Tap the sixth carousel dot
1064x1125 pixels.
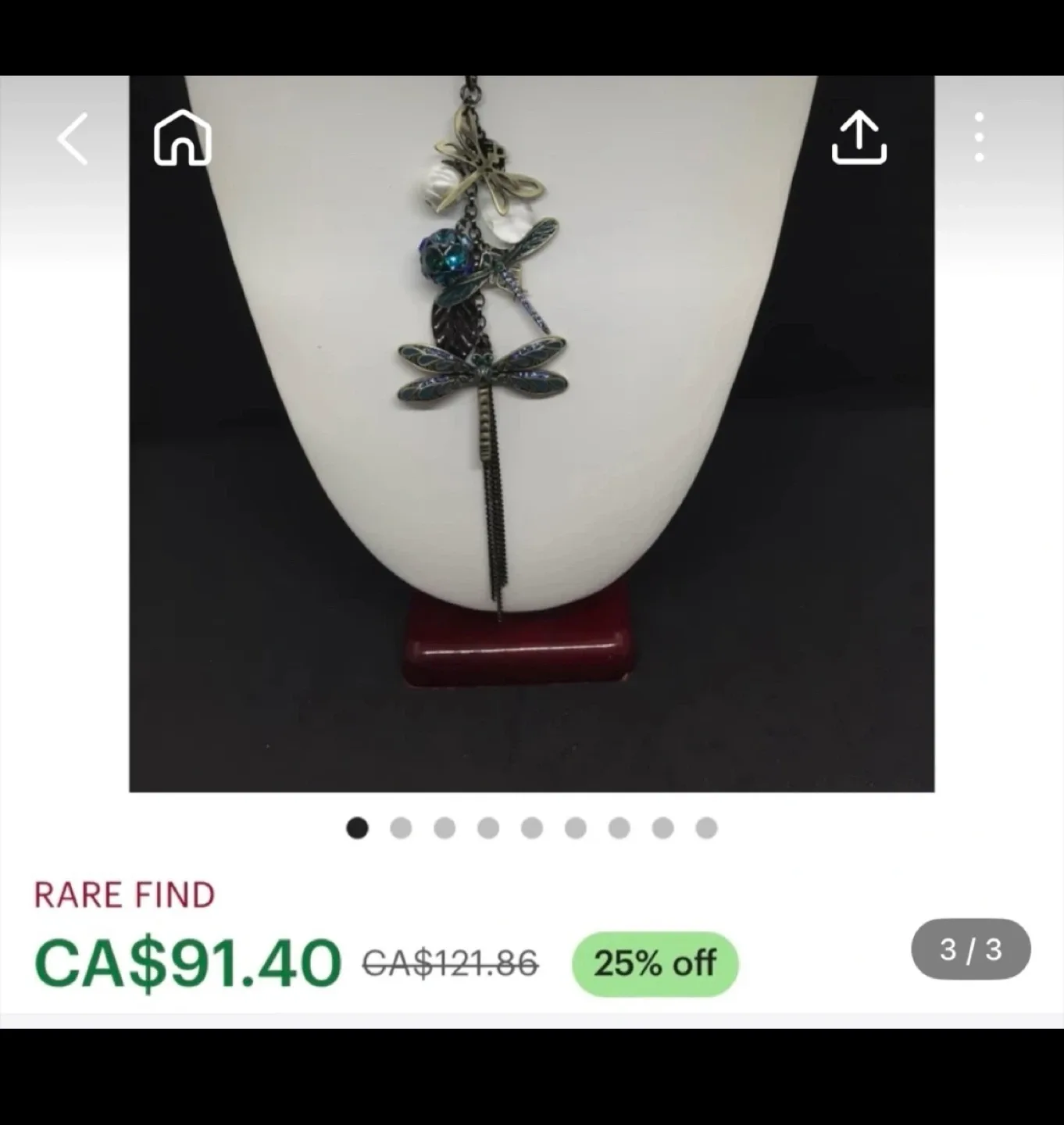click(576, 828)
